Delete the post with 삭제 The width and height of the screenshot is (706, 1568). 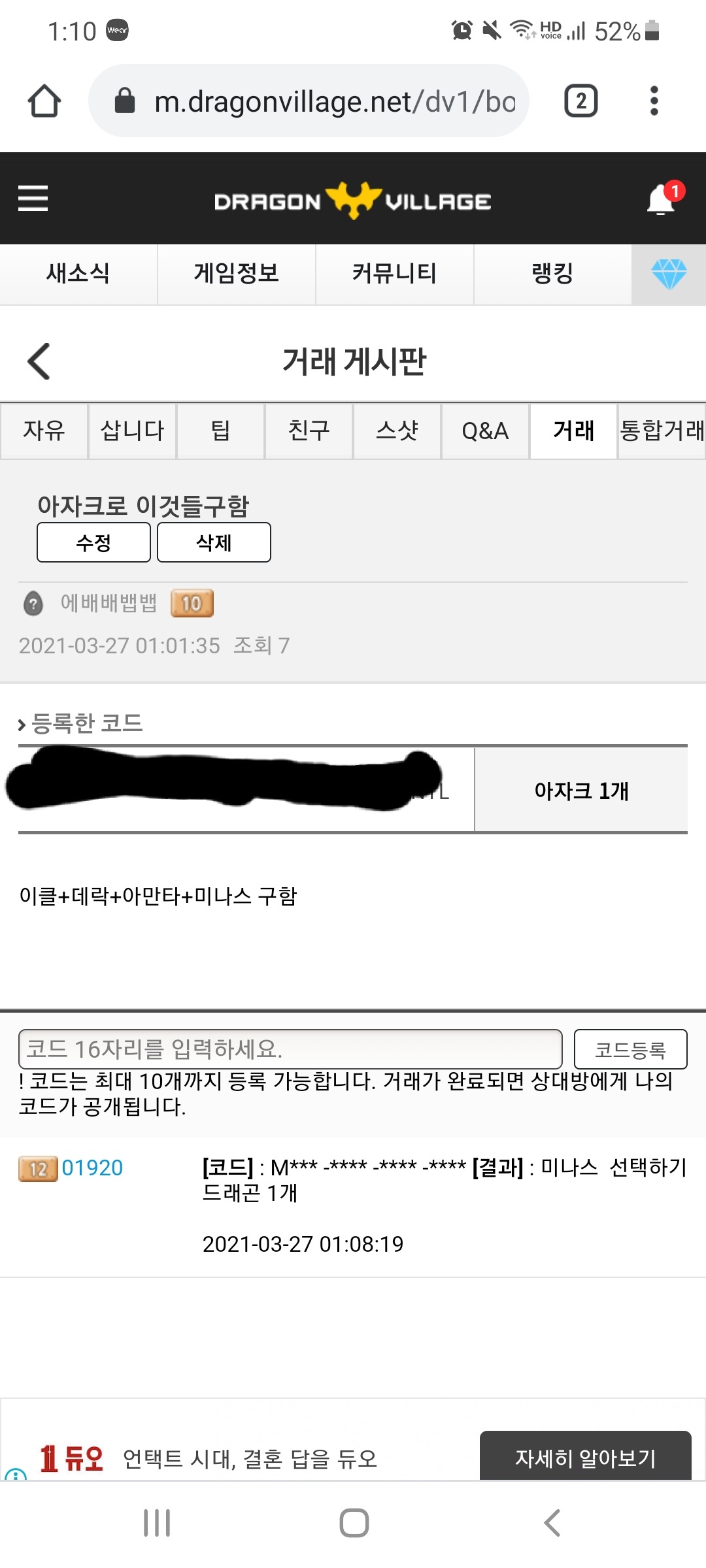pos(214,542)
